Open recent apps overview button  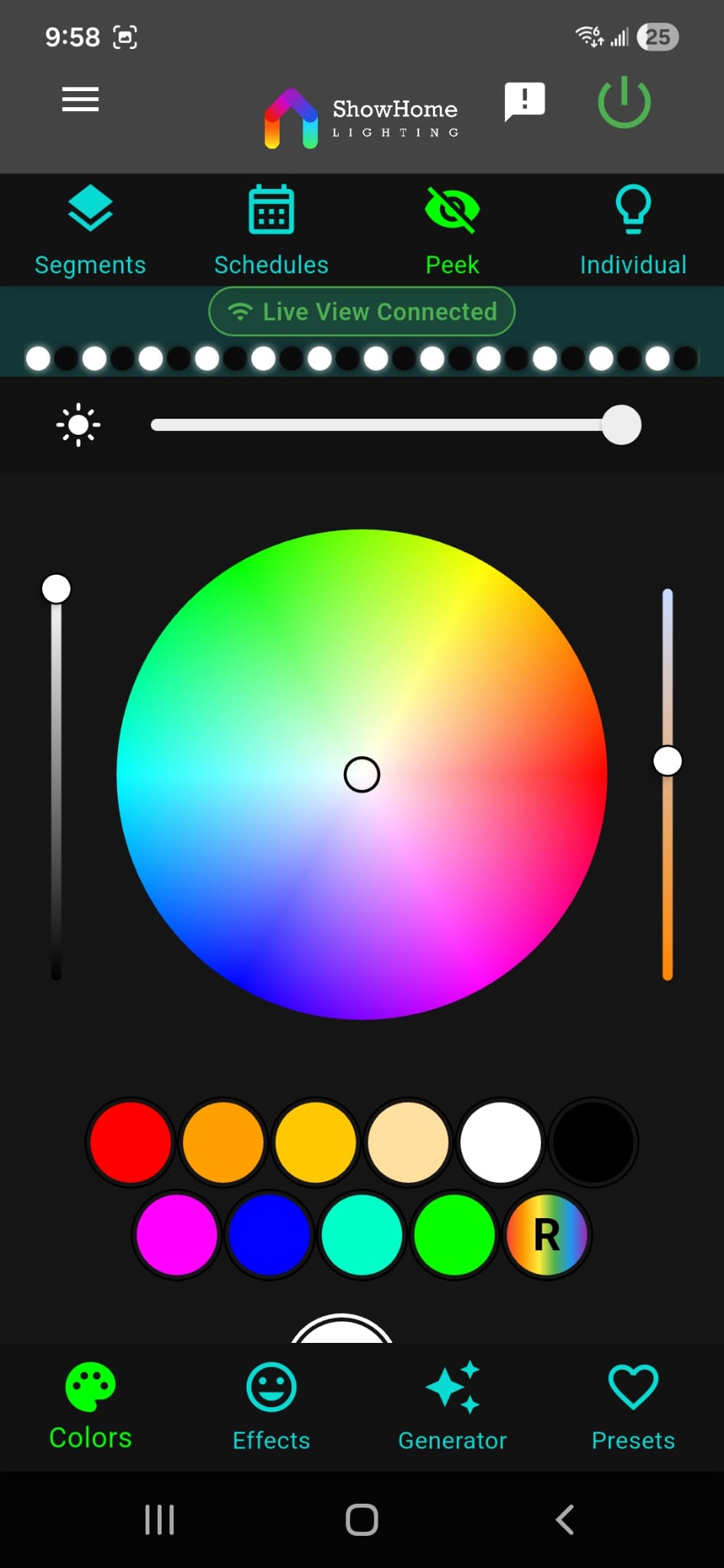(x=159, y=1521)
